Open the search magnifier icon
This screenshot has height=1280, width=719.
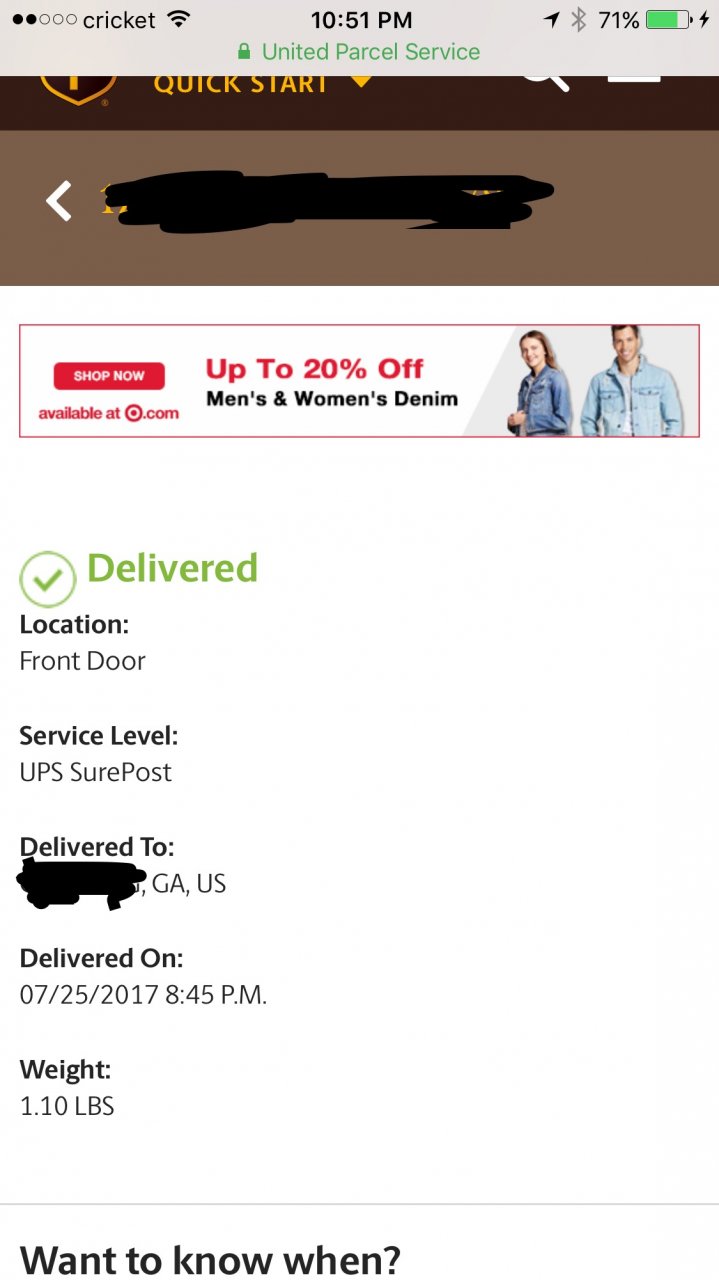pyautogui.click(x=545, y=80)
